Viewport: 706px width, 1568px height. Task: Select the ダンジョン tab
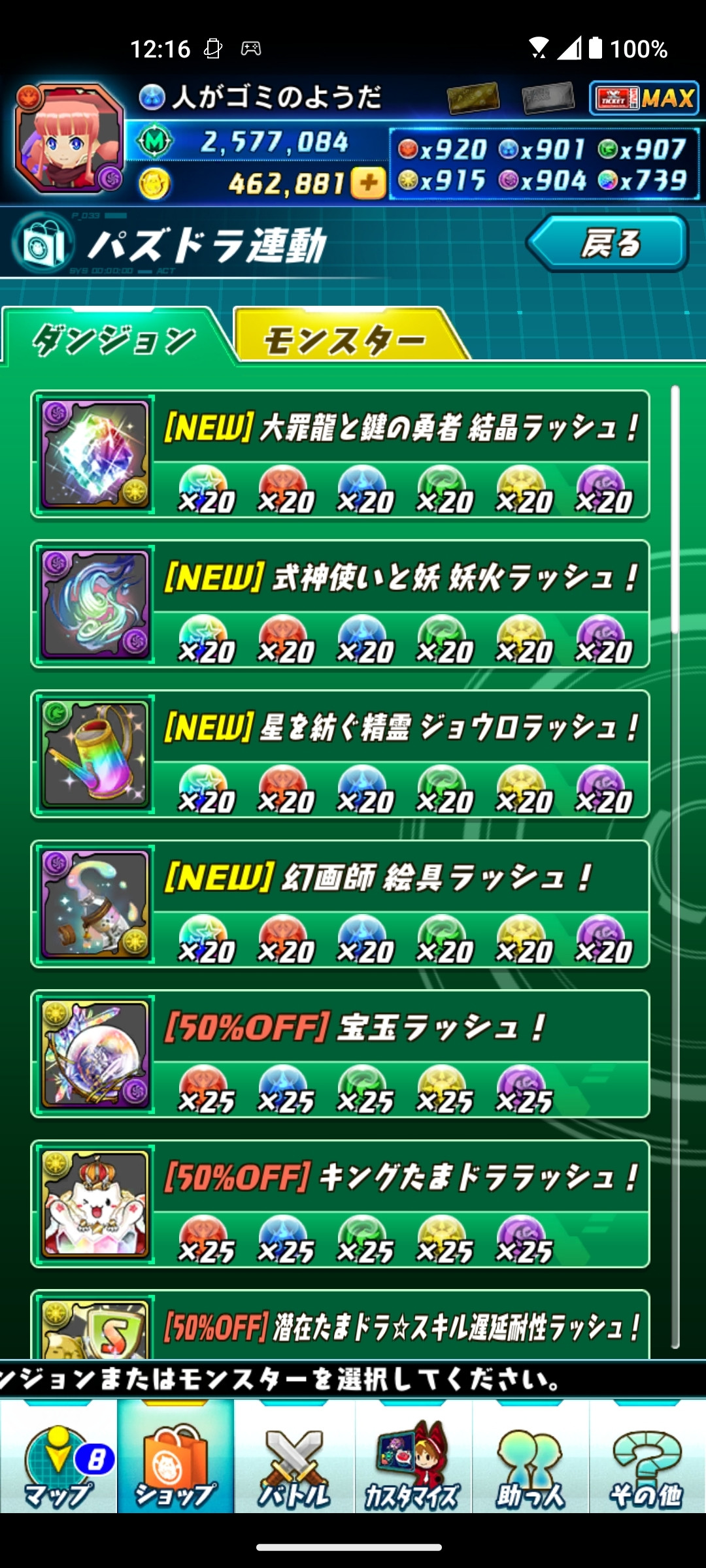tap(114, 338)
